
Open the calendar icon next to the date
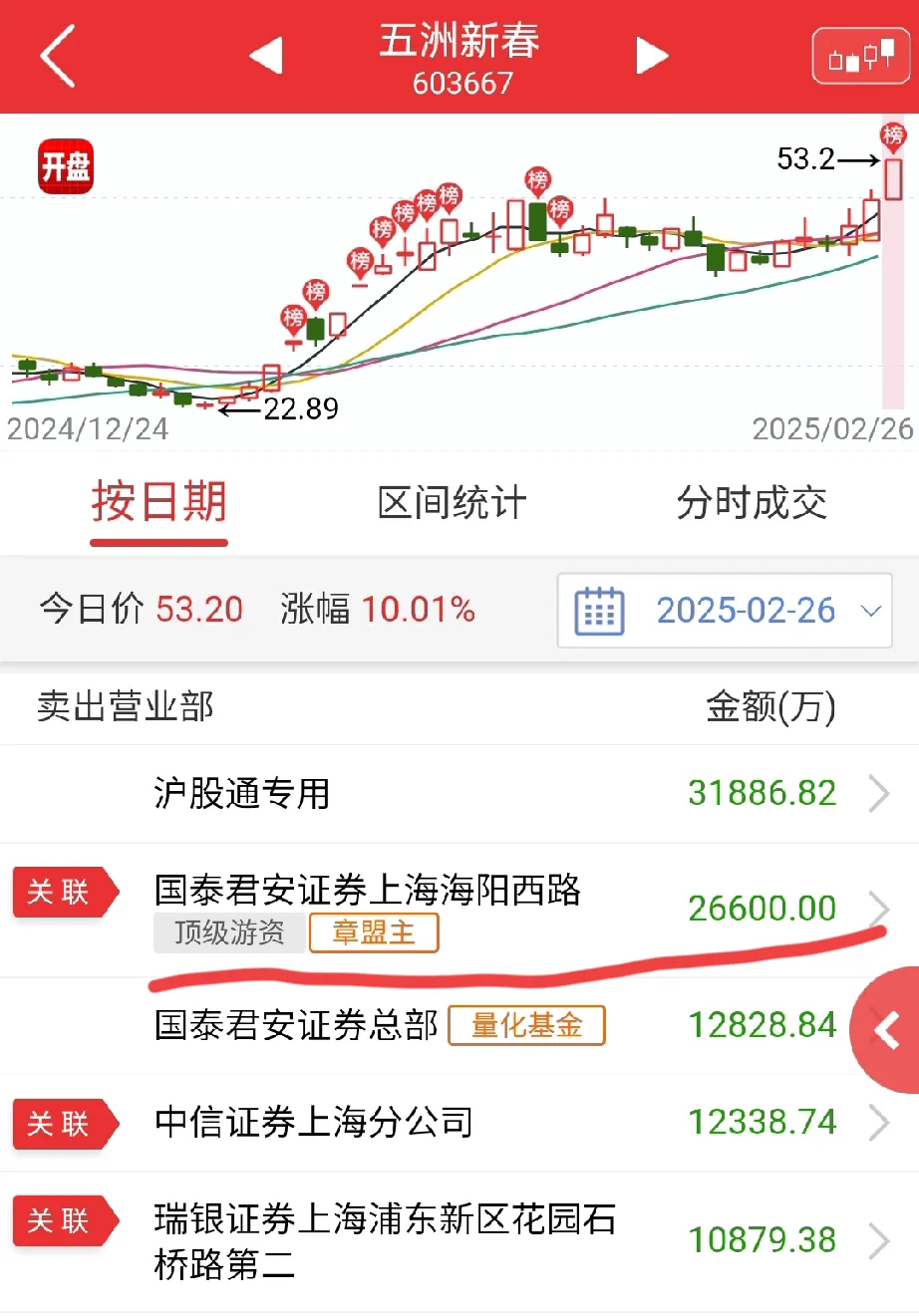[x=597, y=609]
